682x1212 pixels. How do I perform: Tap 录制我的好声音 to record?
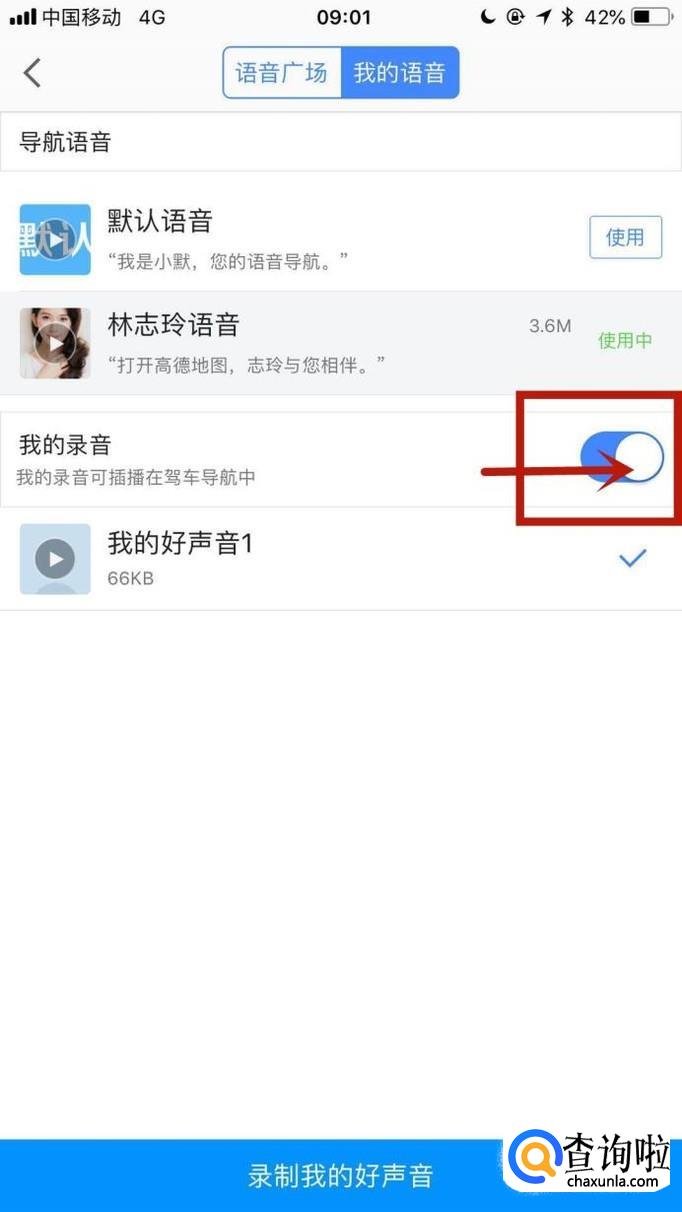pos(340,1175)
